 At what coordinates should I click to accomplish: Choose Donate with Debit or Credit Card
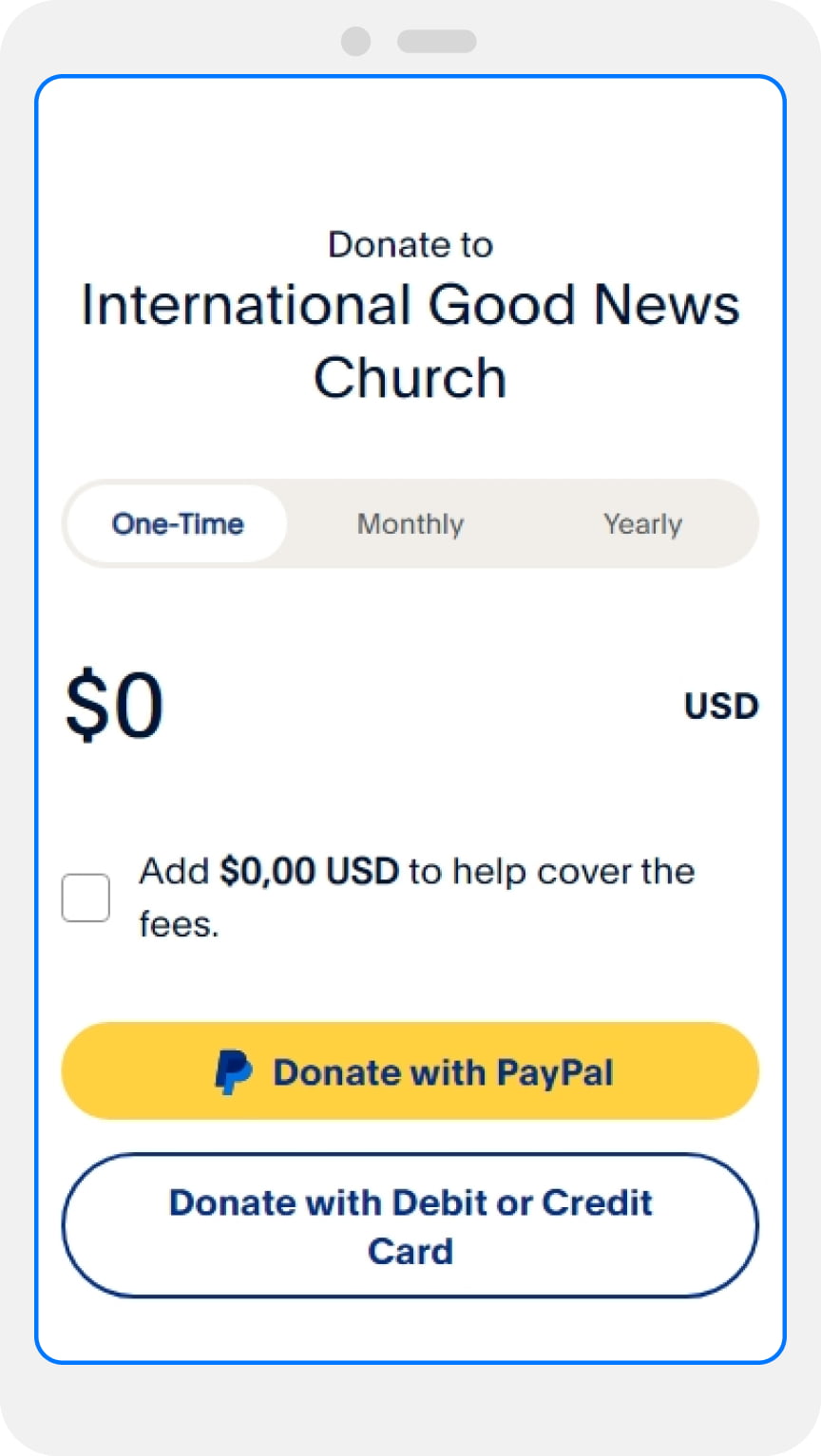(x=410, y=1225)
